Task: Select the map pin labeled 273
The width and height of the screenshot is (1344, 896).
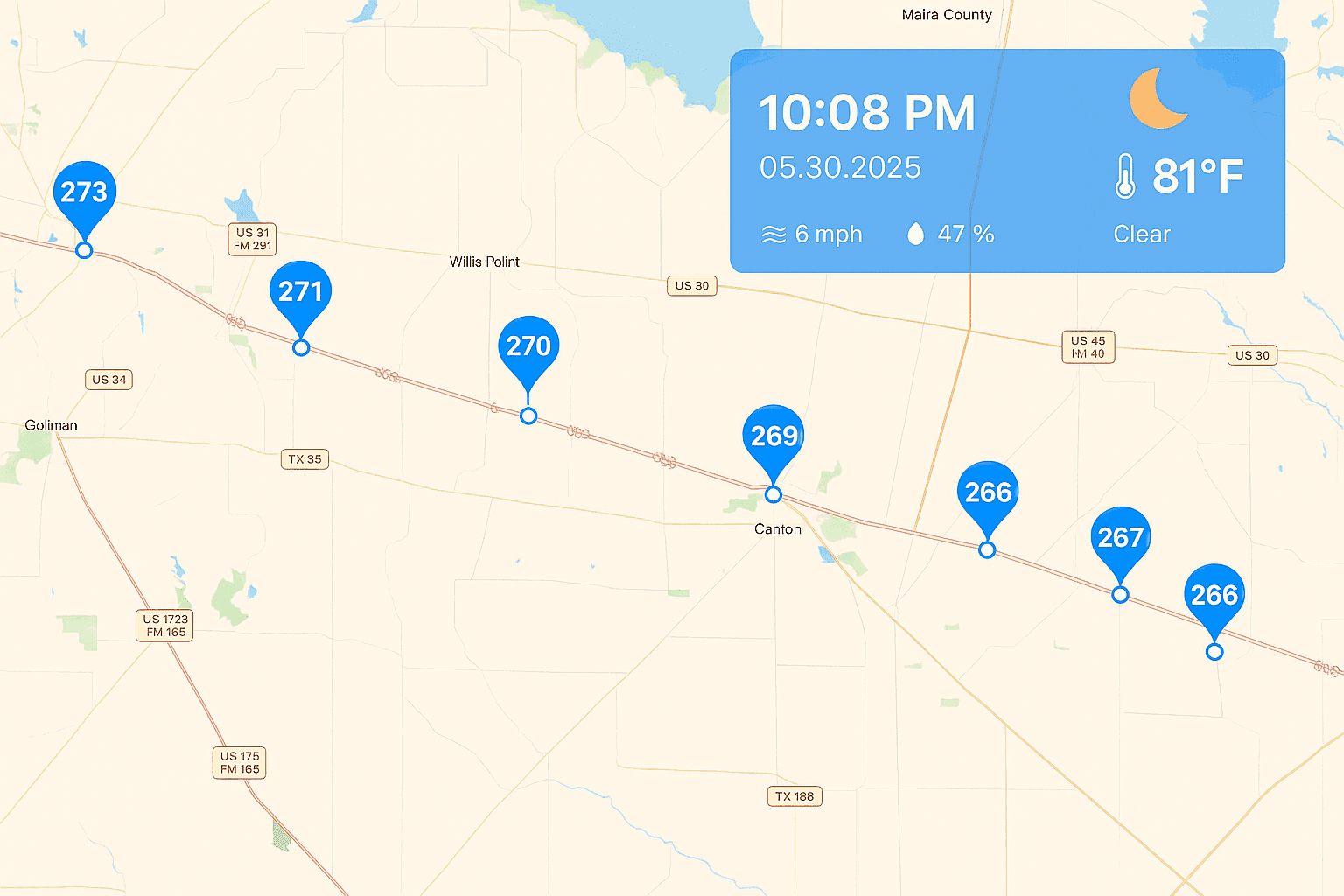Action: [84, 193]
